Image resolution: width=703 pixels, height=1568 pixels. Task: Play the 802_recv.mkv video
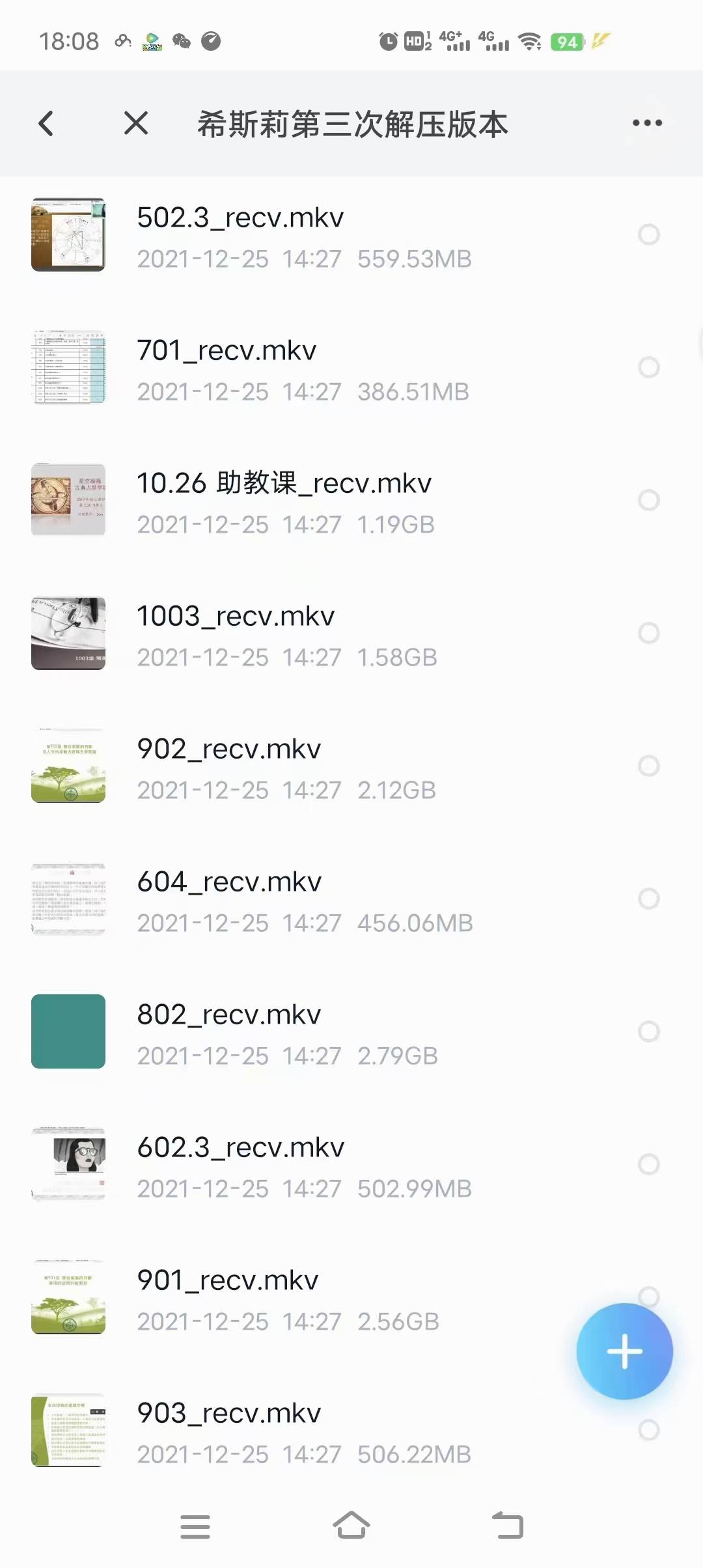(x=229, y=1015)
